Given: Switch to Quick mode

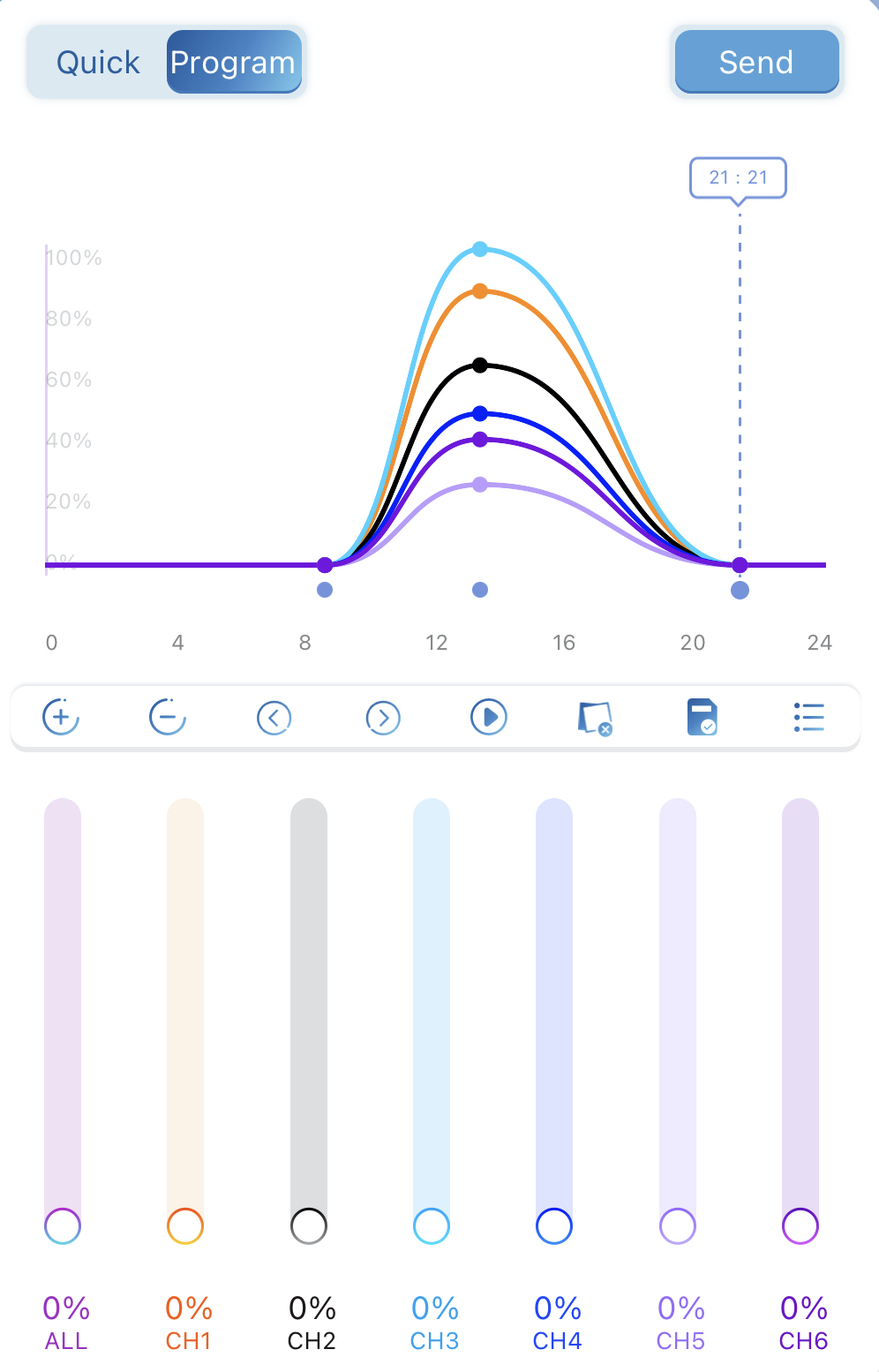Looking at the screenshot, I should coord(98,63).
